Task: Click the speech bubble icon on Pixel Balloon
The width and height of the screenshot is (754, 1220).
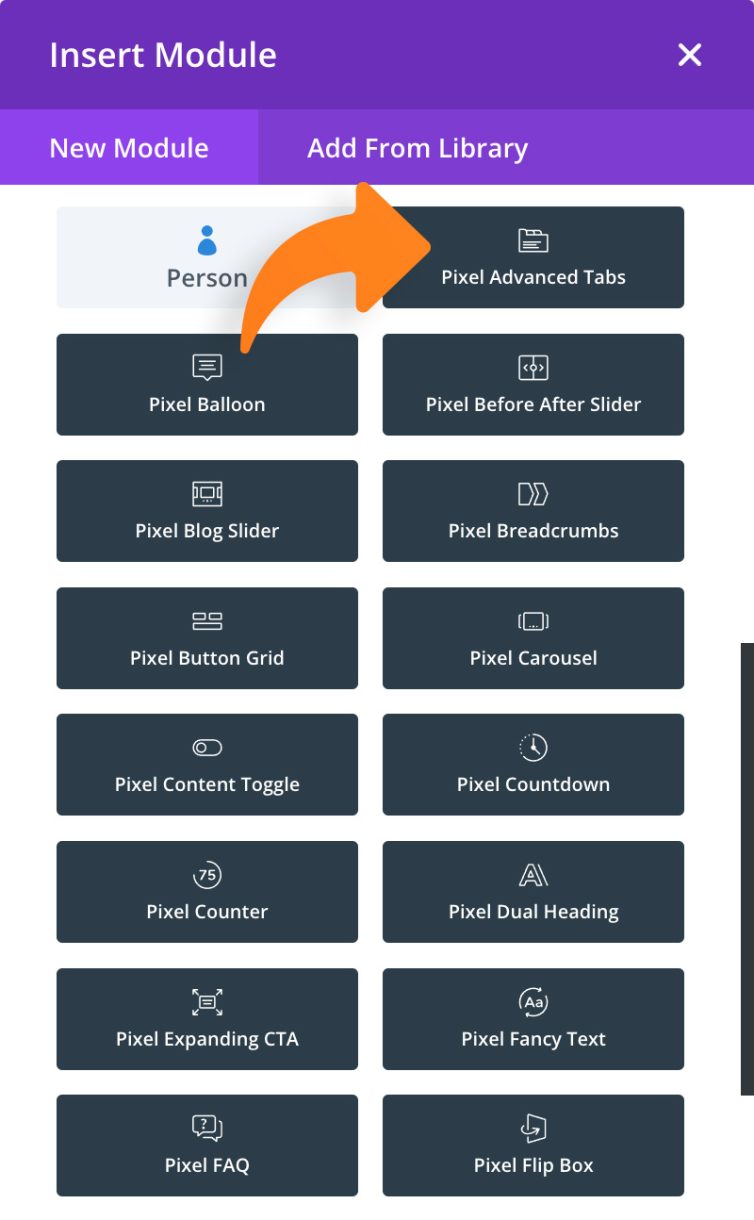Action: click(x=207, y=366)
